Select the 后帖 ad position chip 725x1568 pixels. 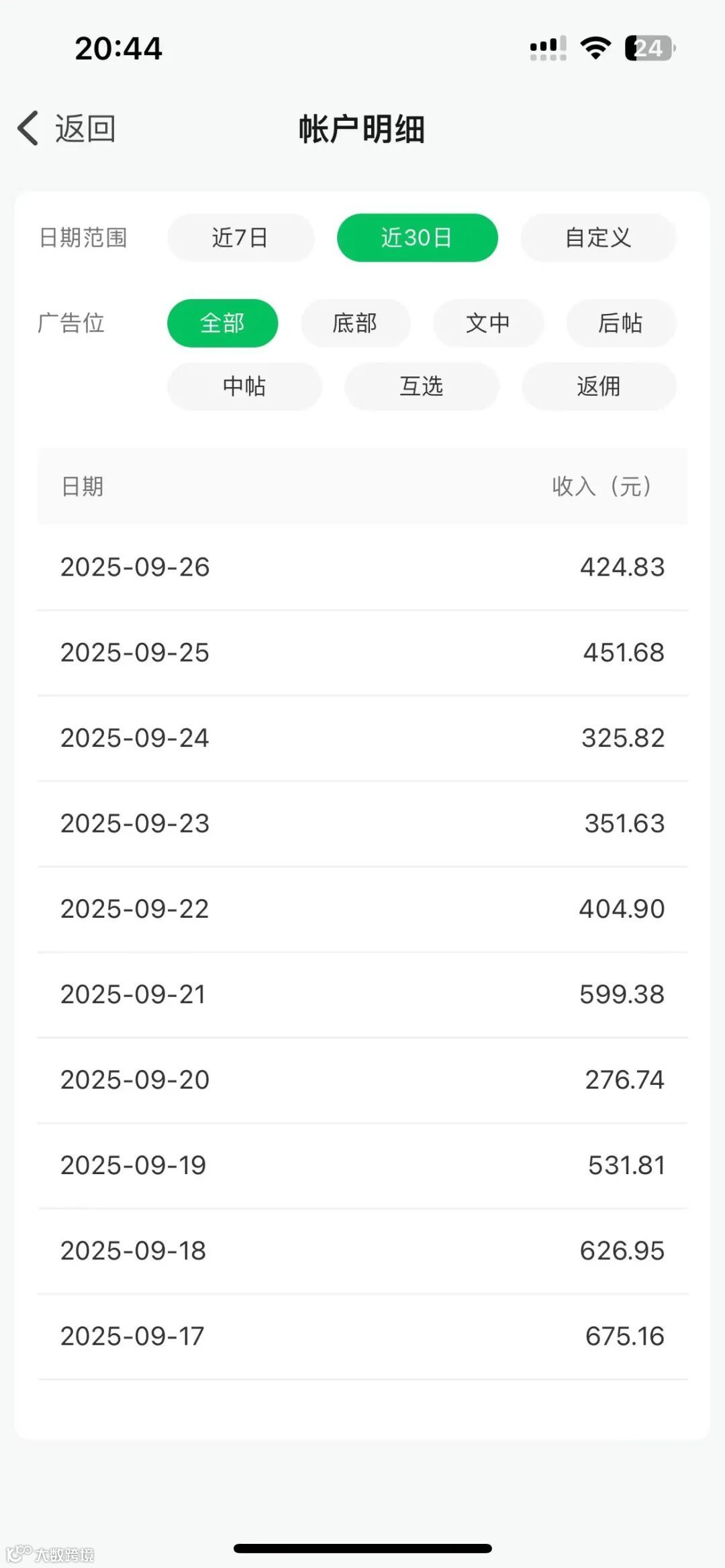tap(621, 323)
